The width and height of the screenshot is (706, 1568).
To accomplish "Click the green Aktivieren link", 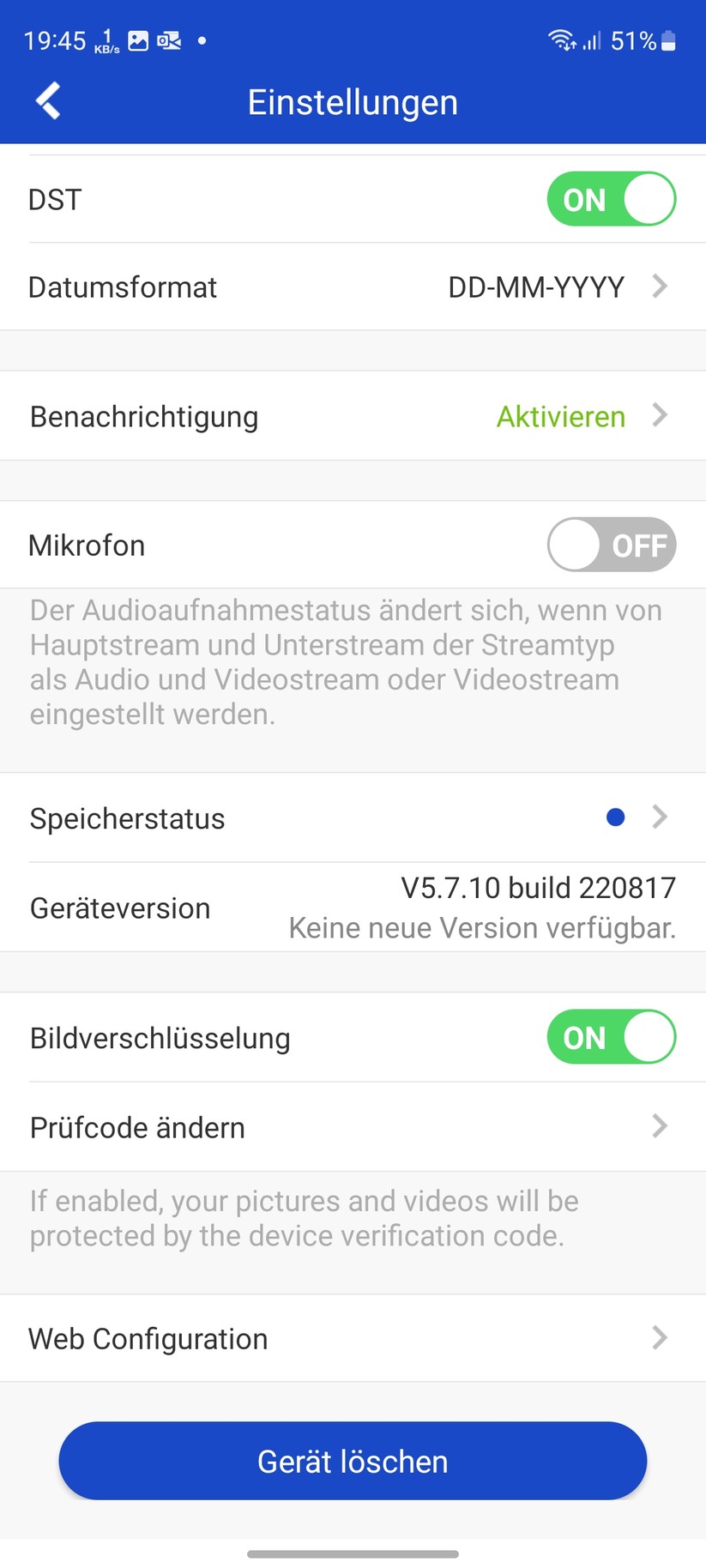I will [560, 416].
